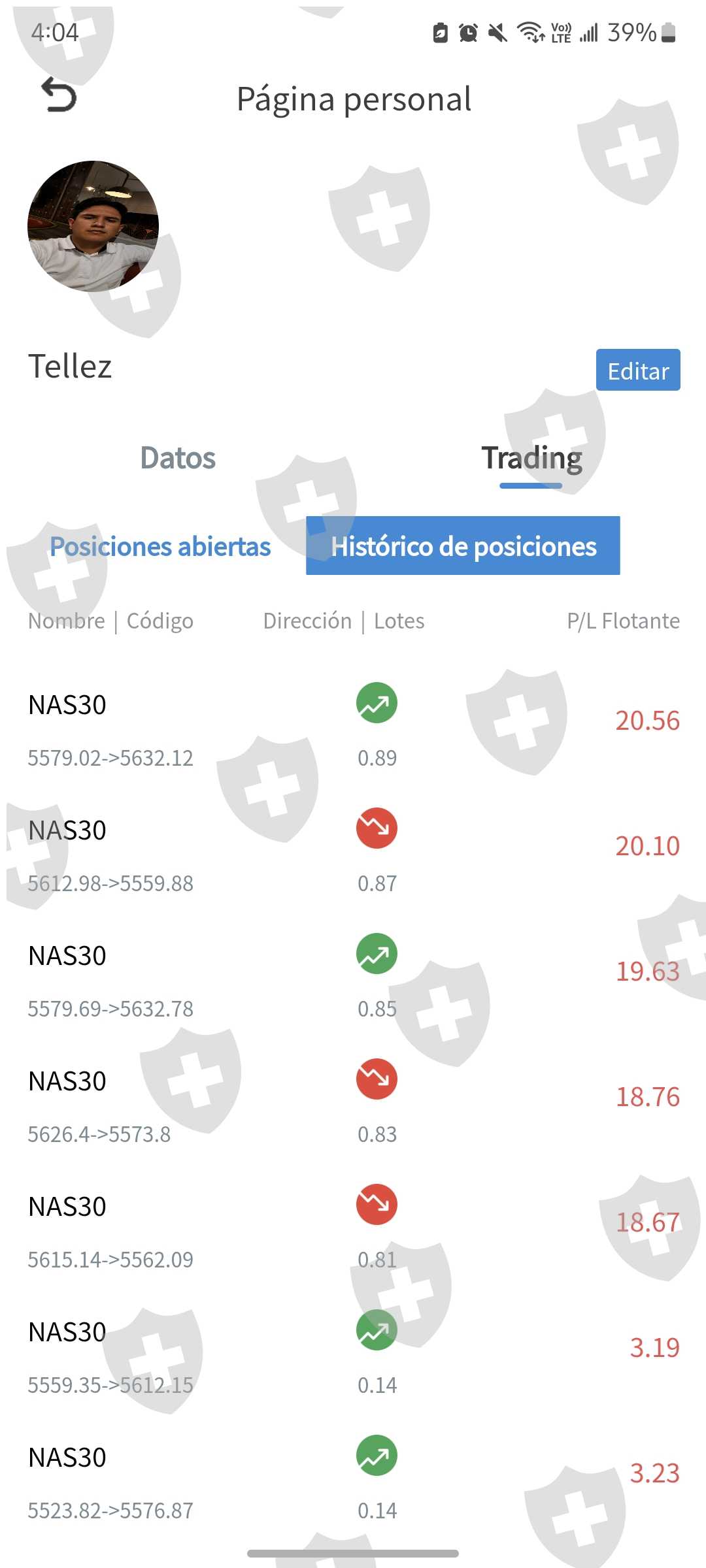Go back using the return arrow
This screenshot has height=1568, width=706.
coord(59,95)
